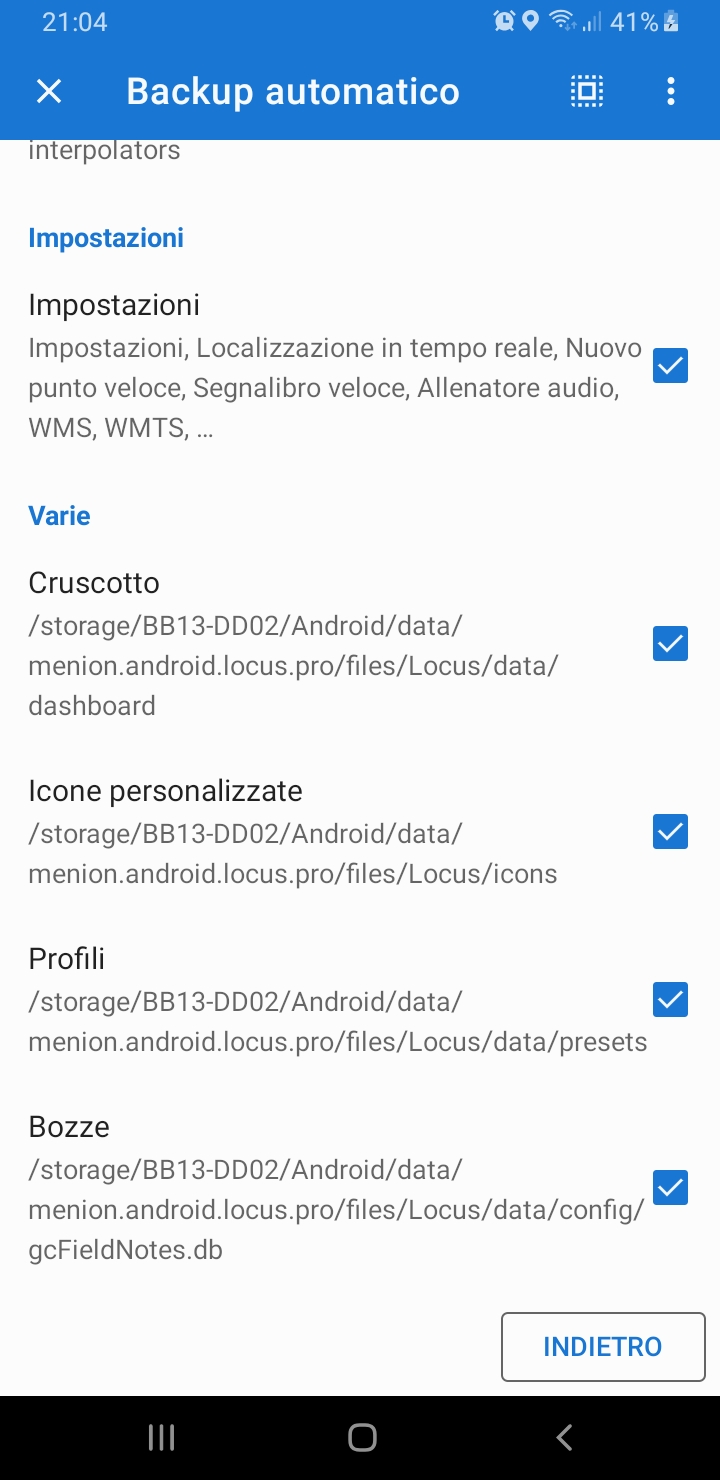The width and height of the screenshot is (720, 1480).
Task: Go to the system home screen
Action: click(x=361, y=1438)
